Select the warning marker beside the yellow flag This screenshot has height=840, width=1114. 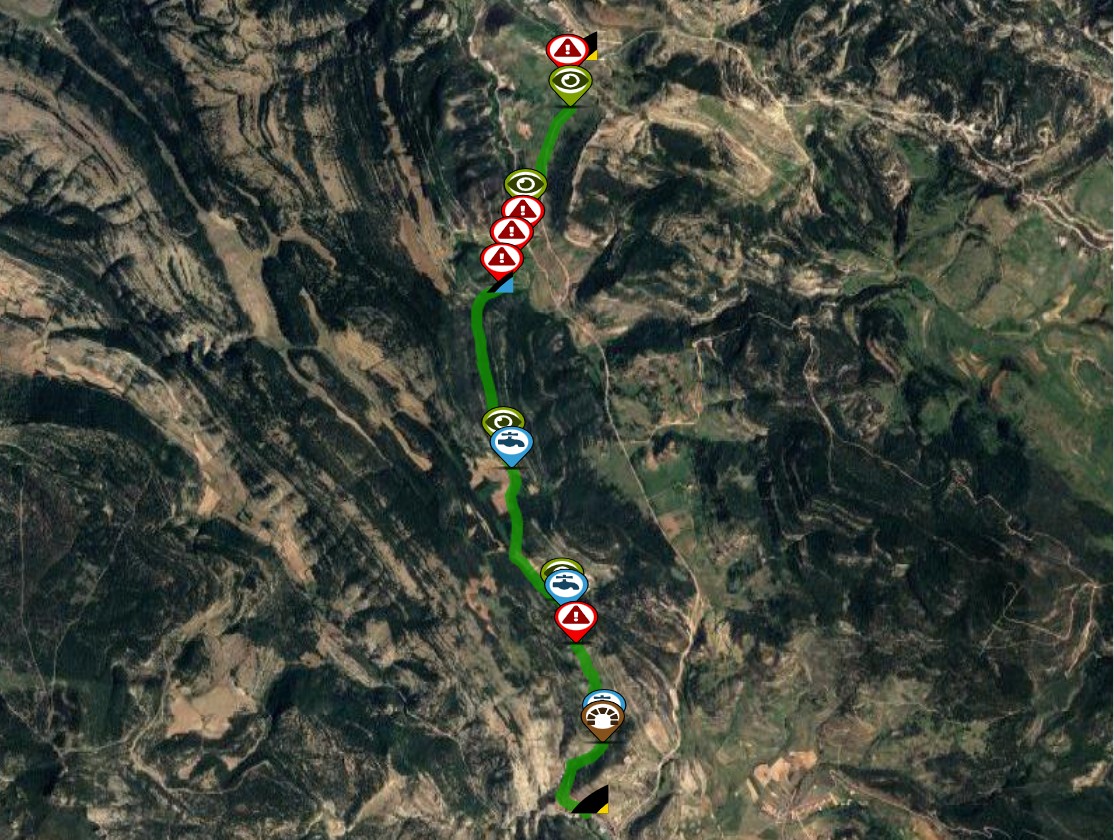[567, 49]
